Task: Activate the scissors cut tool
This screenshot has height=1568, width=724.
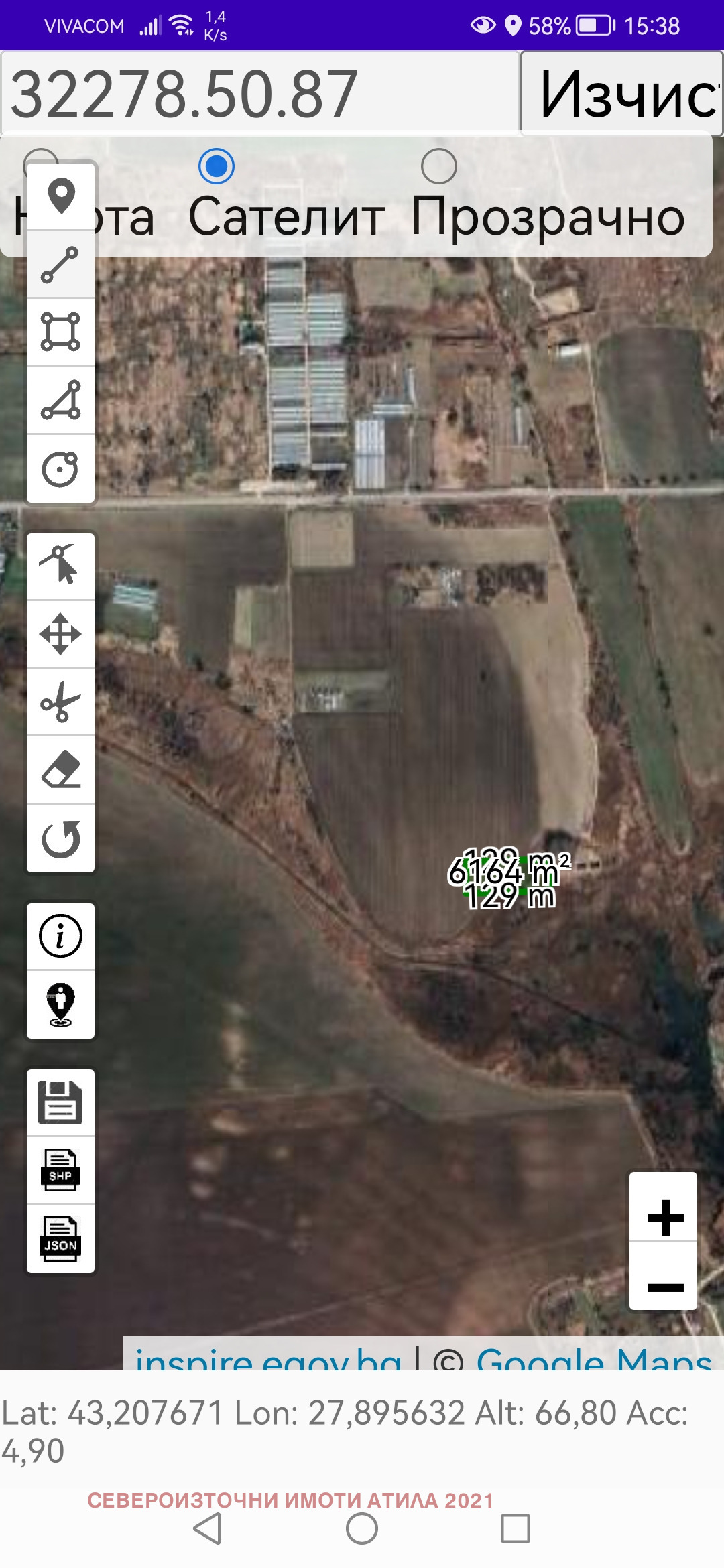Action: (x=61, y=702)
